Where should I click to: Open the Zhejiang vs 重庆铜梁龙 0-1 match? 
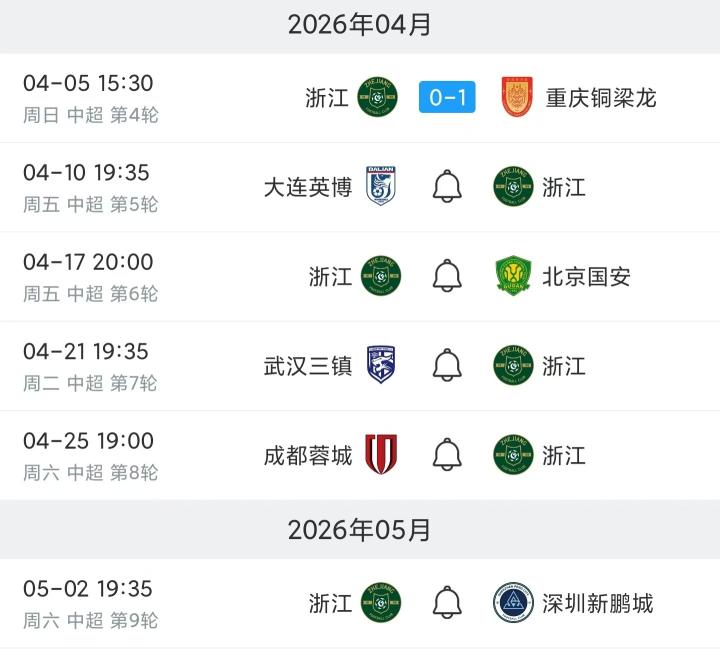(x=447, y=98)
